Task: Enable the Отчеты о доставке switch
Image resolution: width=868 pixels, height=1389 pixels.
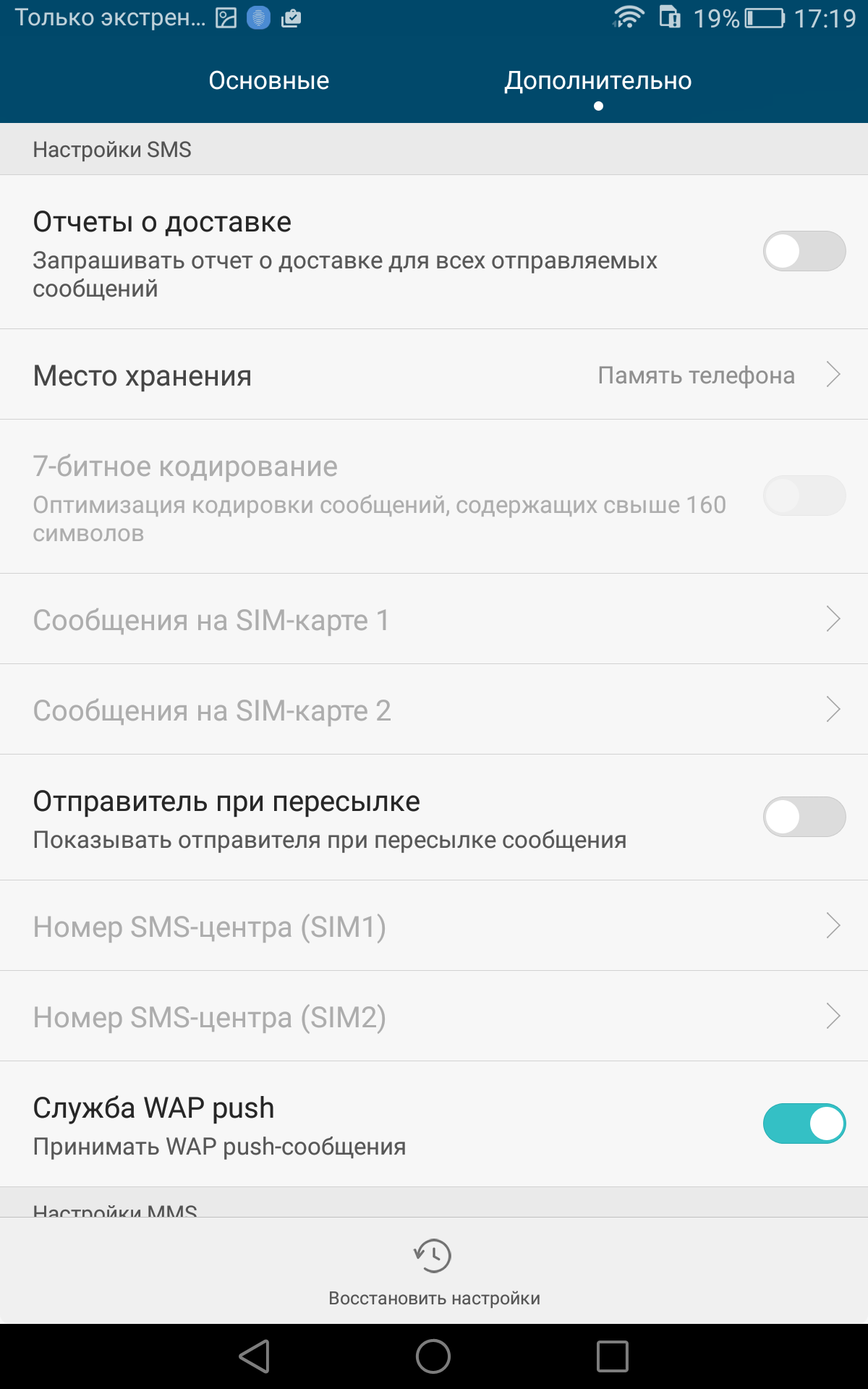Action: [x=804, y=251]
